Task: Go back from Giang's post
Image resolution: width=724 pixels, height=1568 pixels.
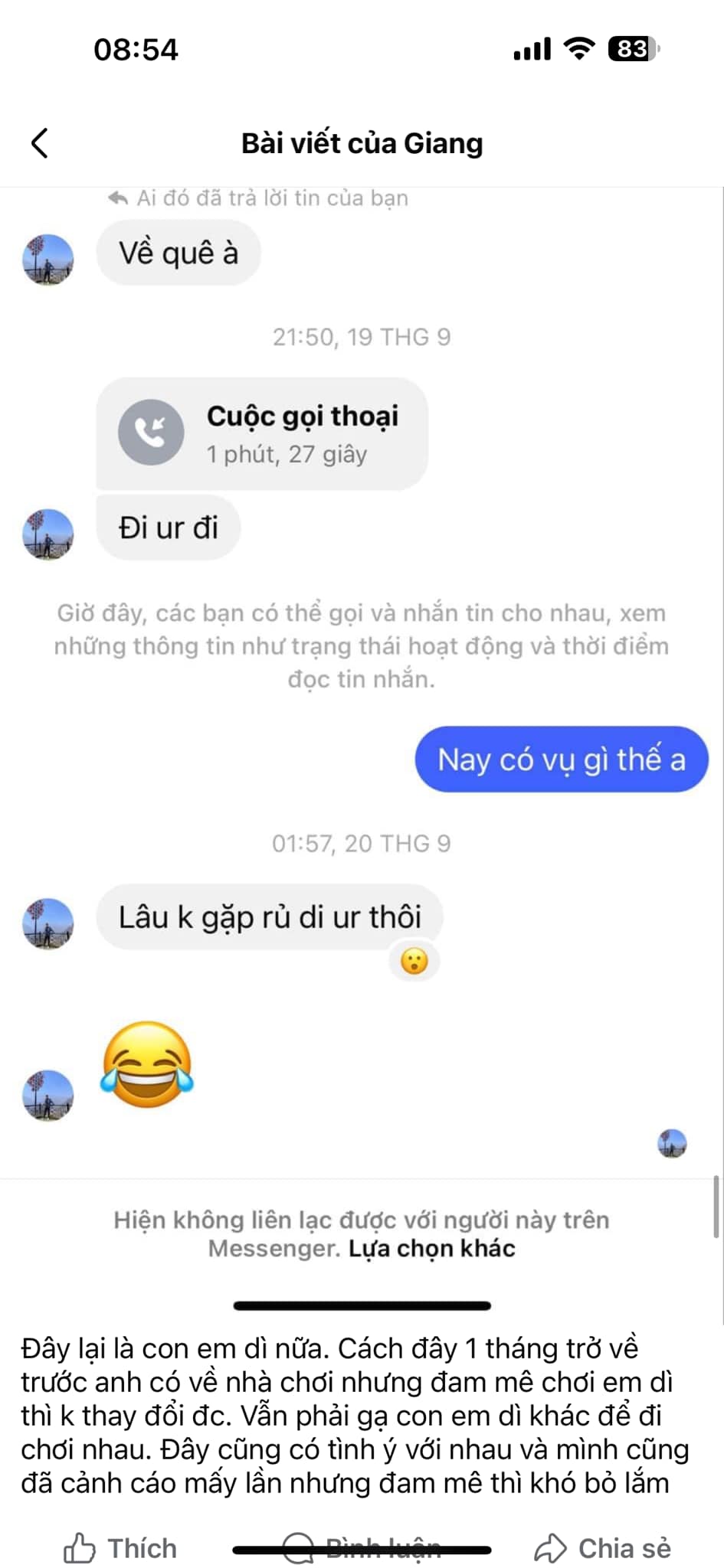Action: pos(40,143)
